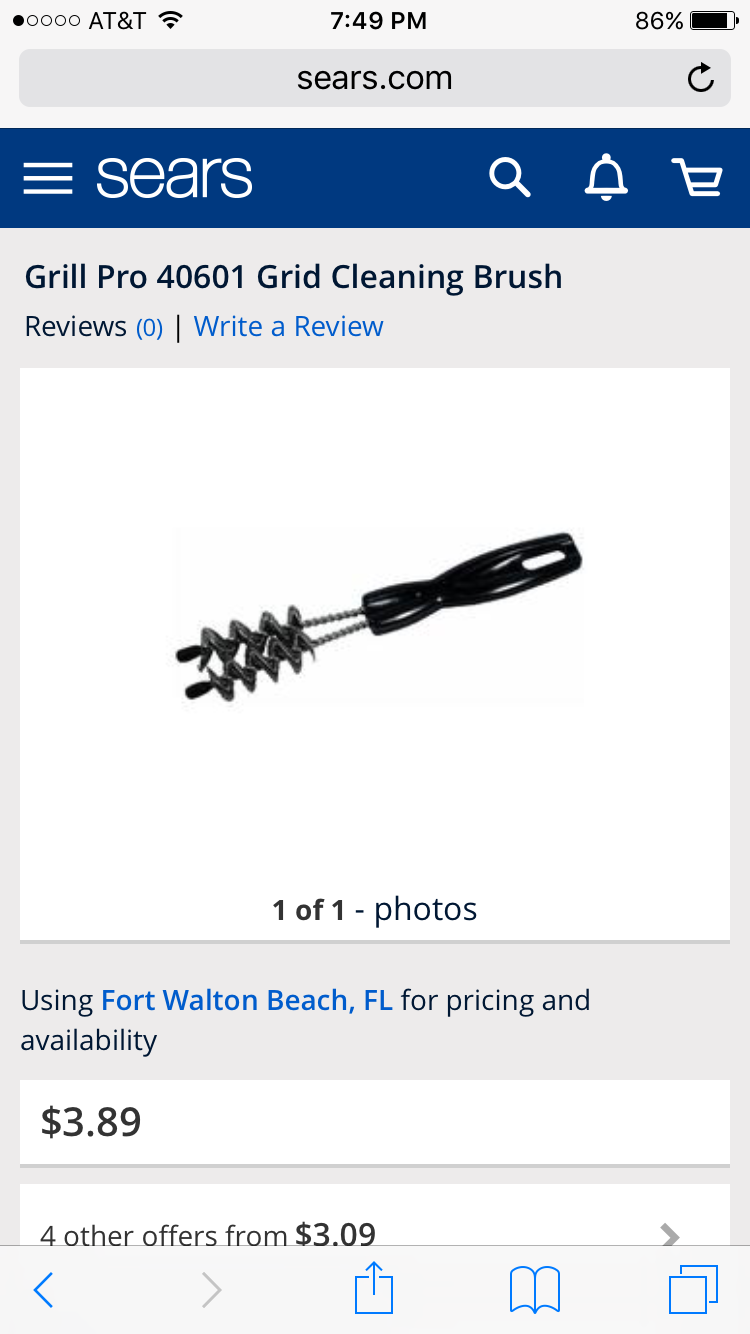Change Fort Walton Beach, FL location
The height and width of the screenshot is (1334, 750).
tap(246, 1000)
